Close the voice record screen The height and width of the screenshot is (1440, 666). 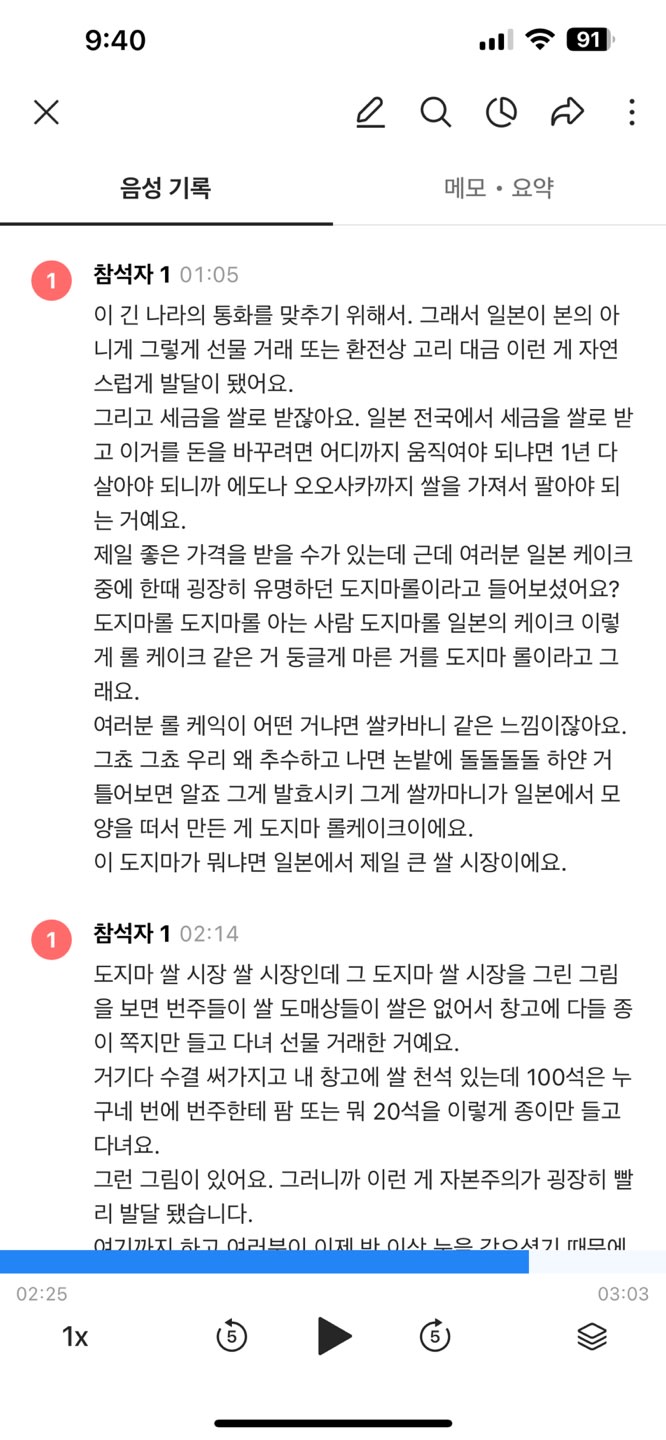pos(47,113)
